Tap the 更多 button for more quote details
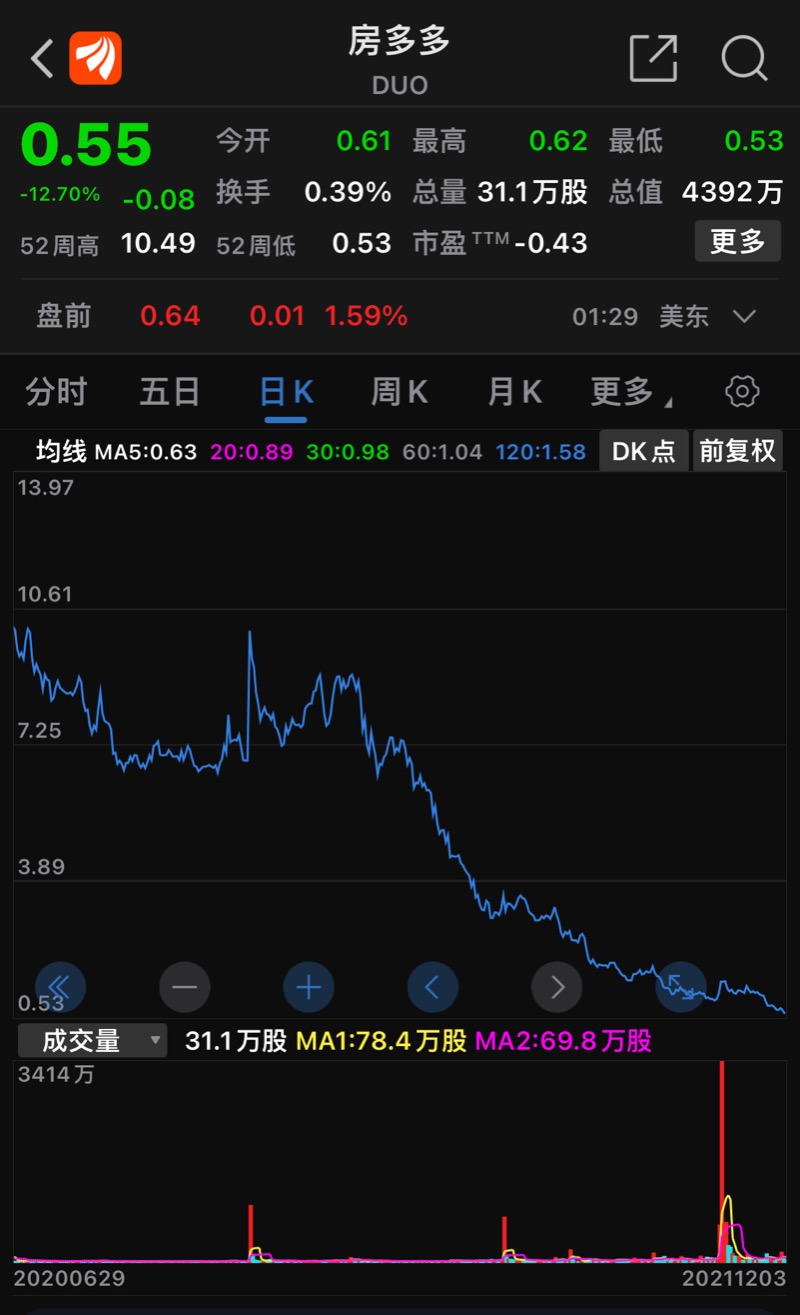This screenshot has width=800, height=1315. coord(737,241)
